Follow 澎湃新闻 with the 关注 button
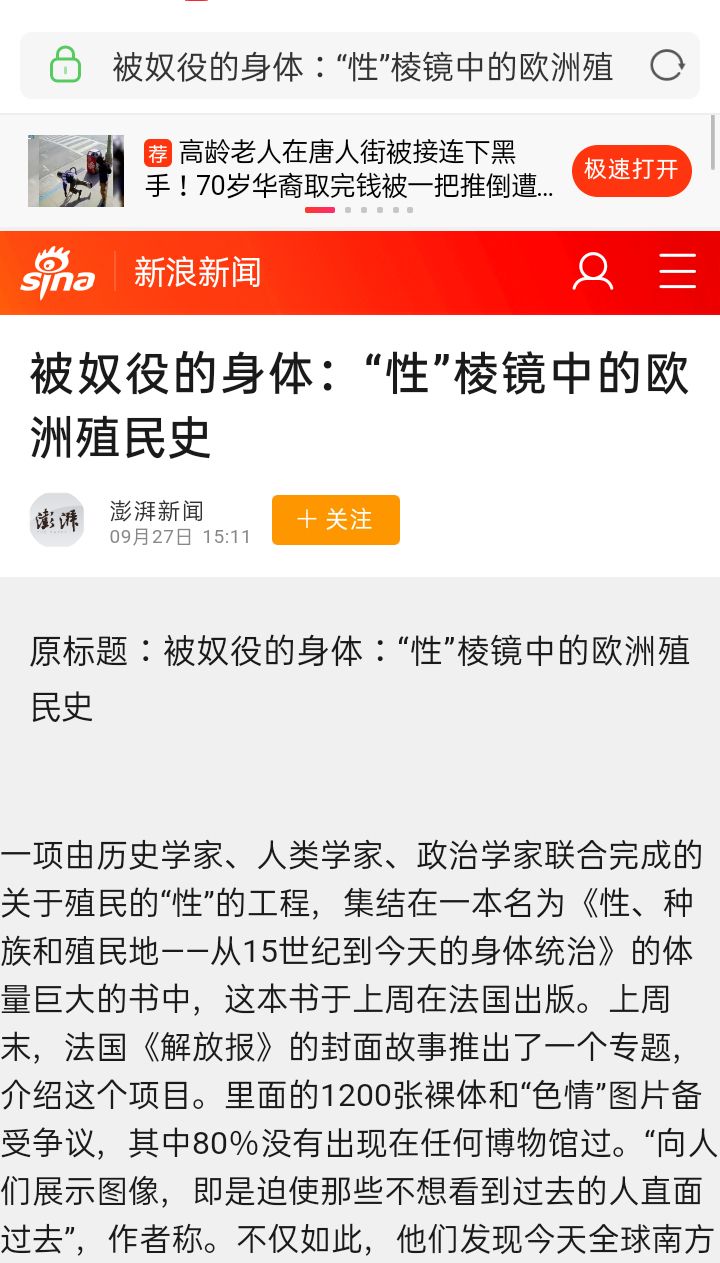The image size is (720, 1263). [335, 520]
